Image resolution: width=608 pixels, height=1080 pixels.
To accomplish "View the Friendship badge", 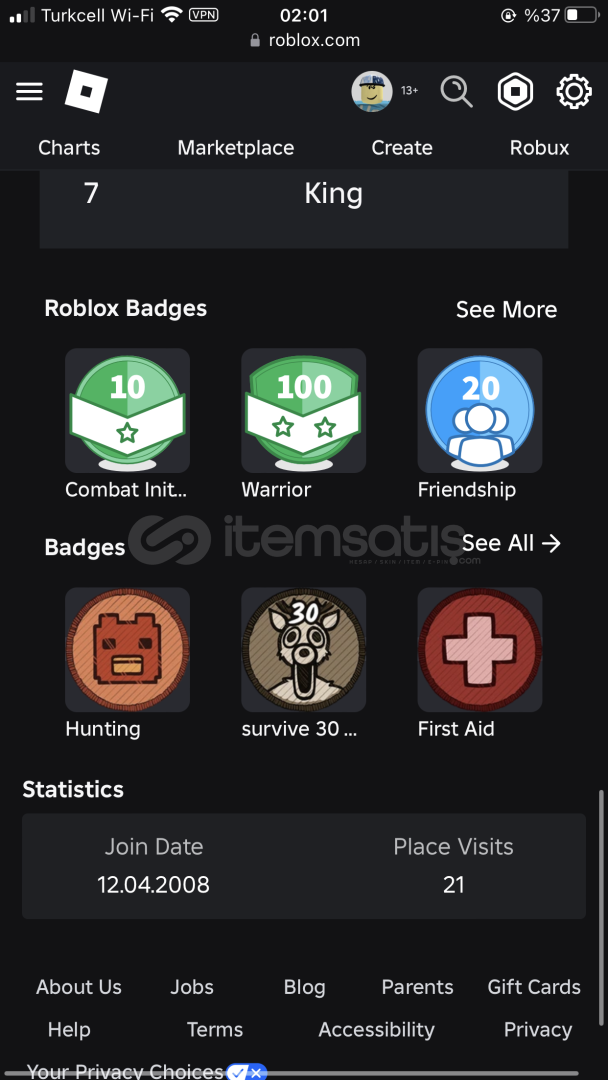I will 479,411.
